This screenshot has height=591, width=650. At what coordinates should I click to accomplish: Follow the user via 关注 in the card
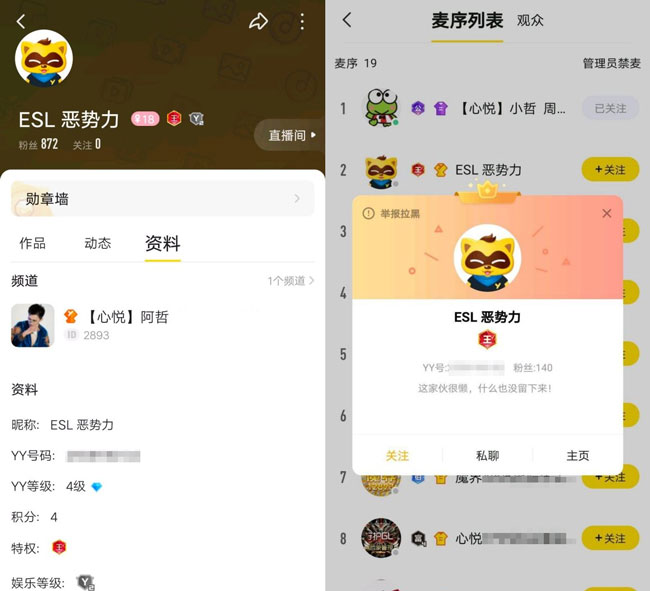[397, 455]
